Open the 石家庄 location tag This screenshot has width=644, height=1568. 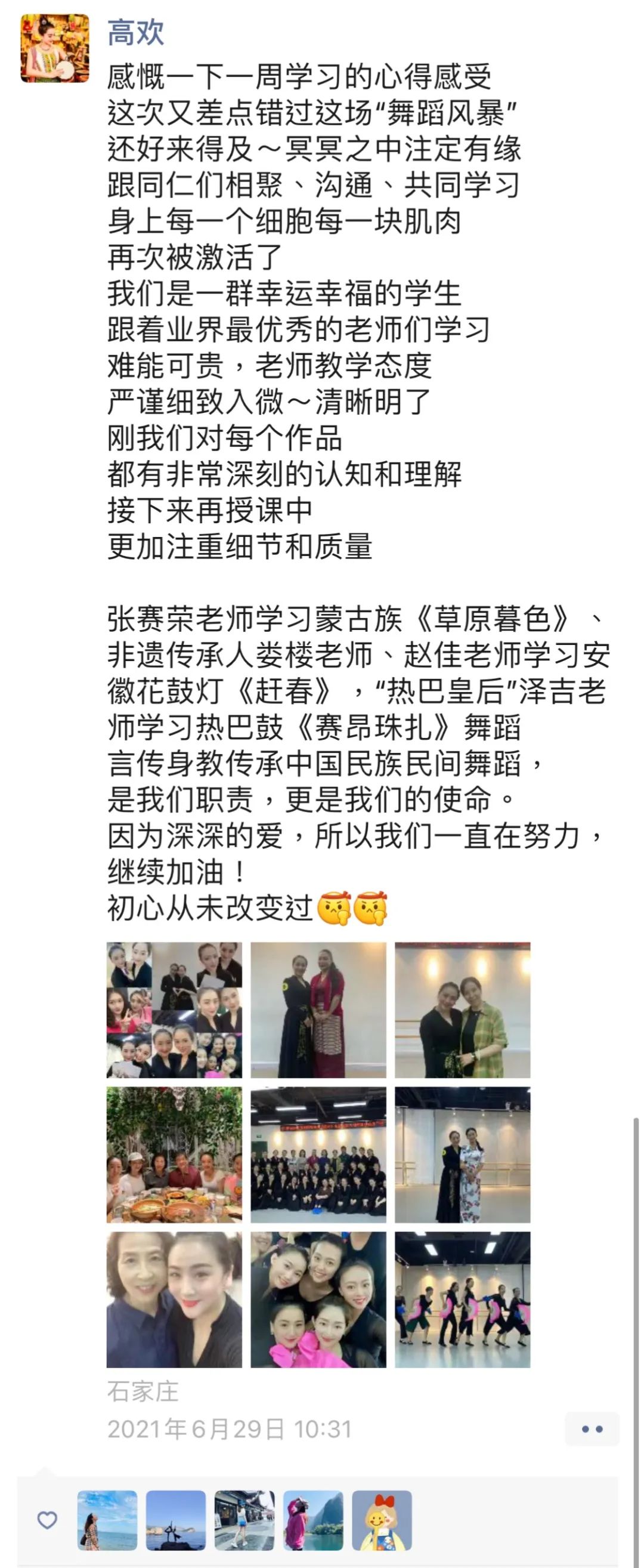143,1391
